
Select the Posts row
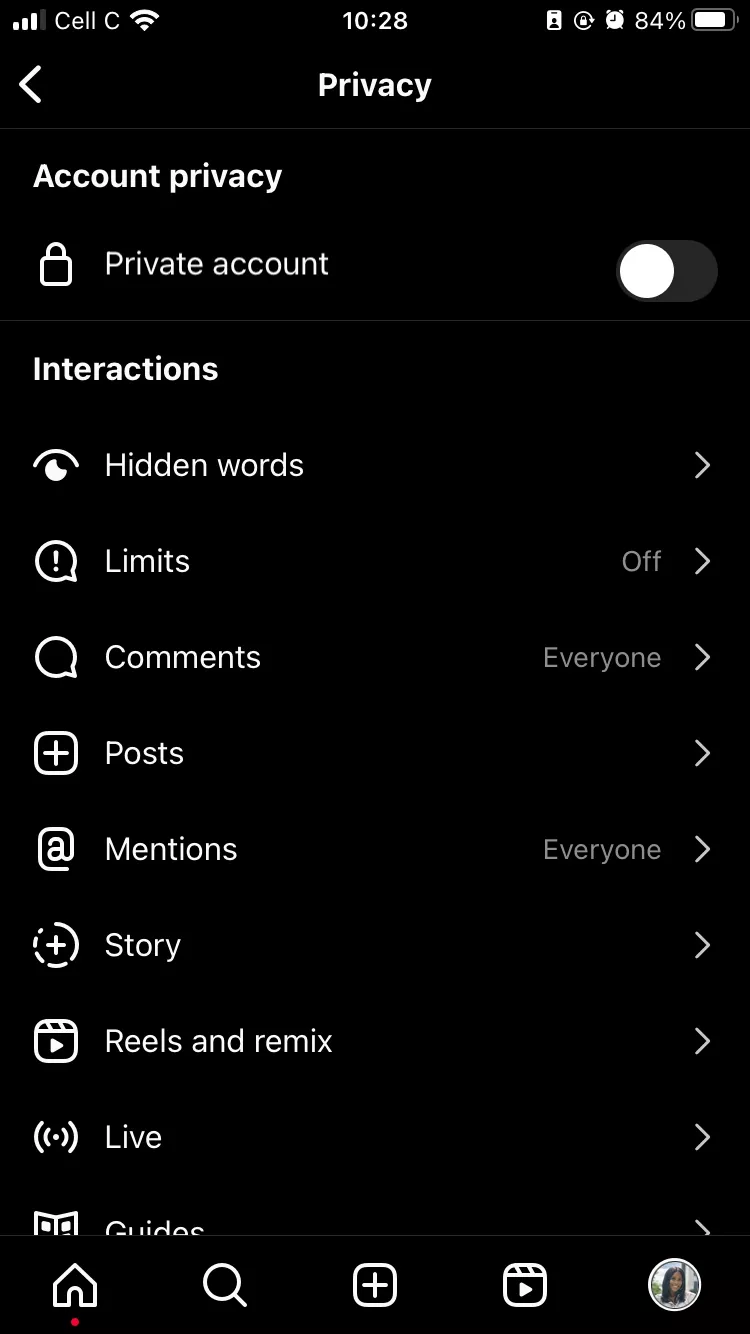[374, 753]
